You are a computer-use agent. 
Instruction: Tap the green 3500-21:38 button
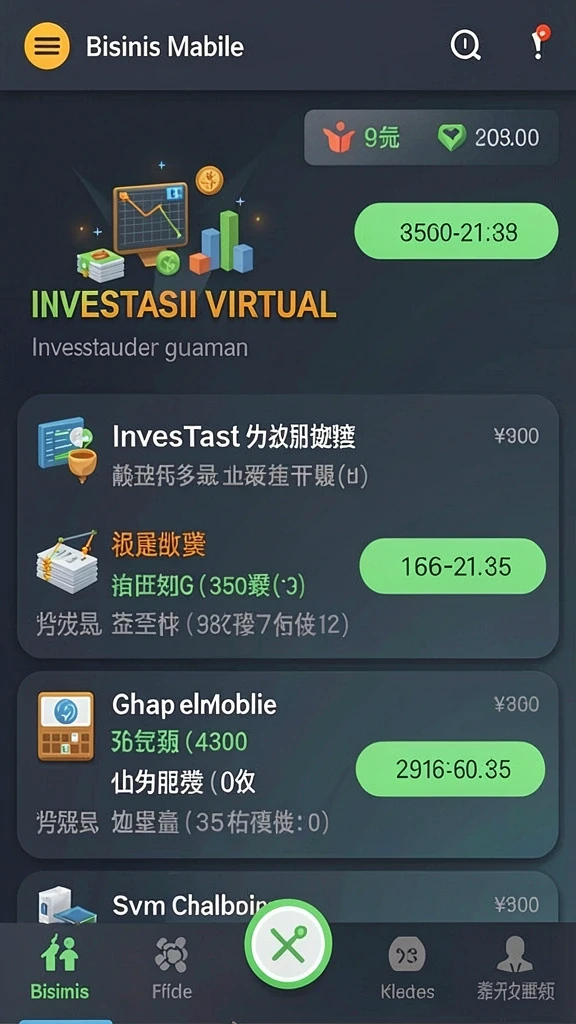point(456,231)
